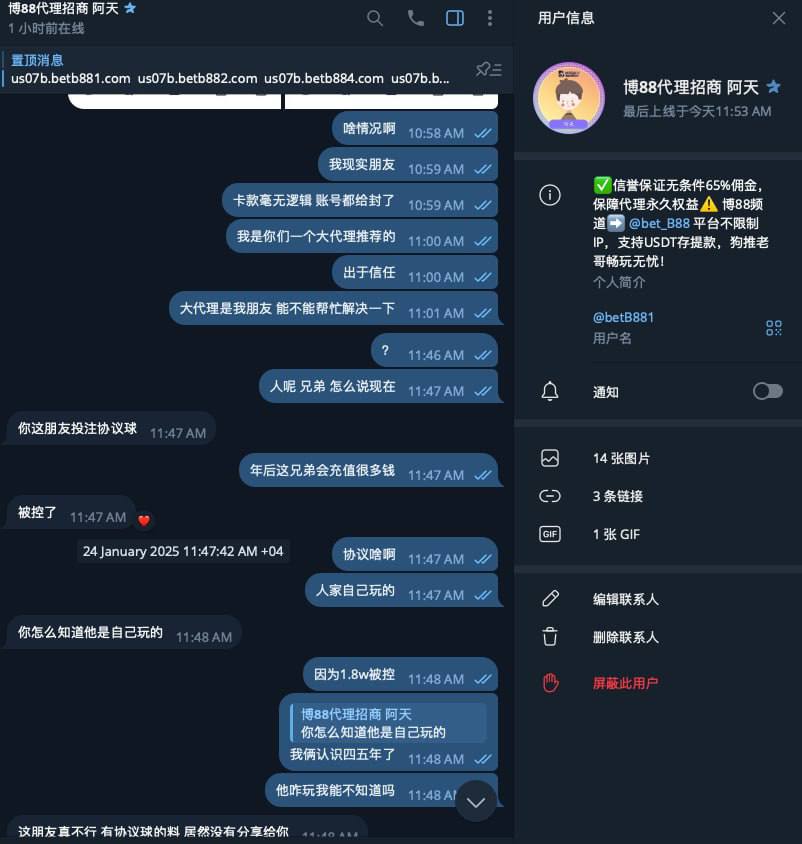This screenshot has height=844, width=802.
Task: Start a voice call
Action: point(416,18)
